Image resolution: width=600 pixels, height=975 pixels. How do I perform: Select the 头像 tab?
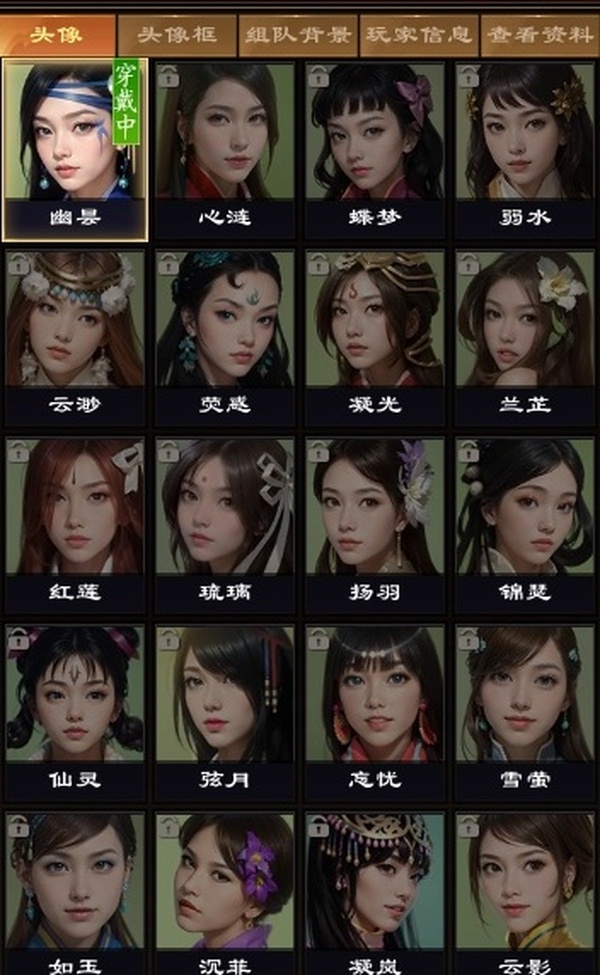pos(56,35)
